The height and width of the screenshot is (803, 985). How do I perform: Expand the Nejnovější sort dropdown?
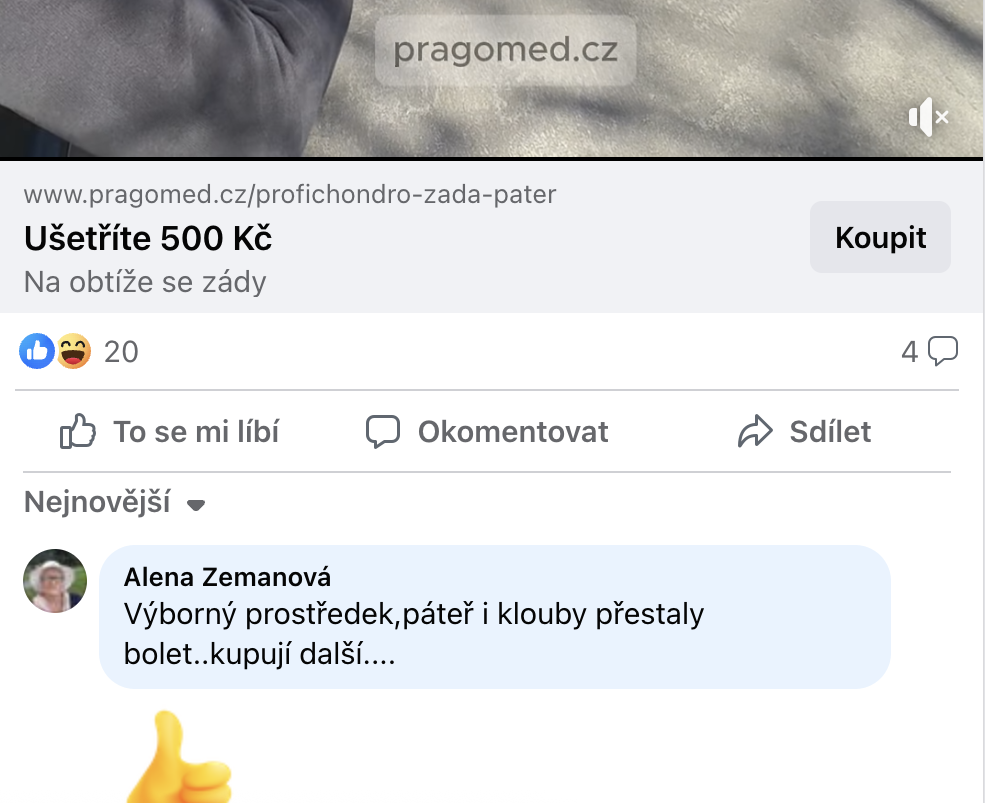point(115,502)
